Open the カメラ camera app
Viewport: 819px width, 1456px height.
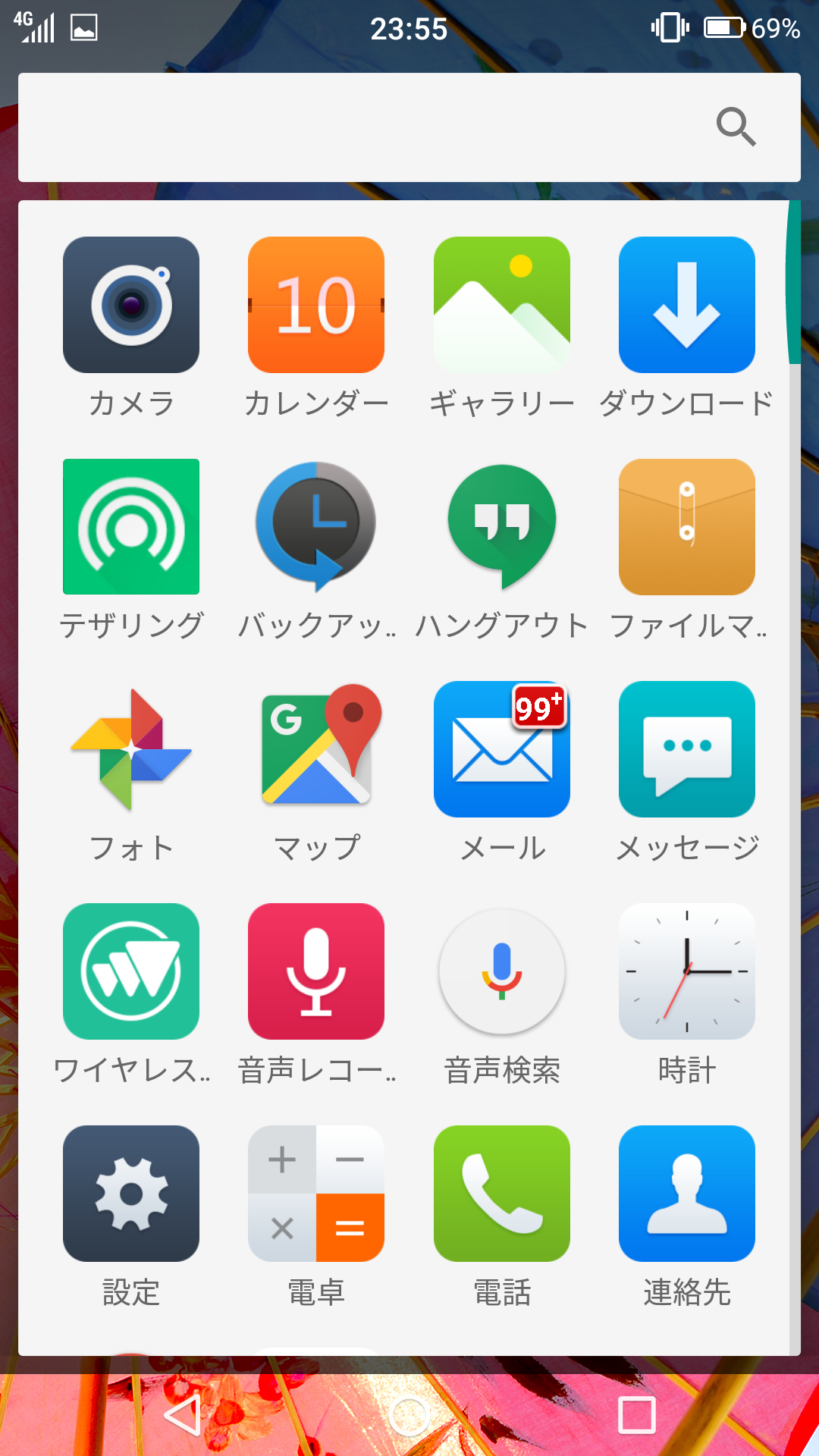131,305
